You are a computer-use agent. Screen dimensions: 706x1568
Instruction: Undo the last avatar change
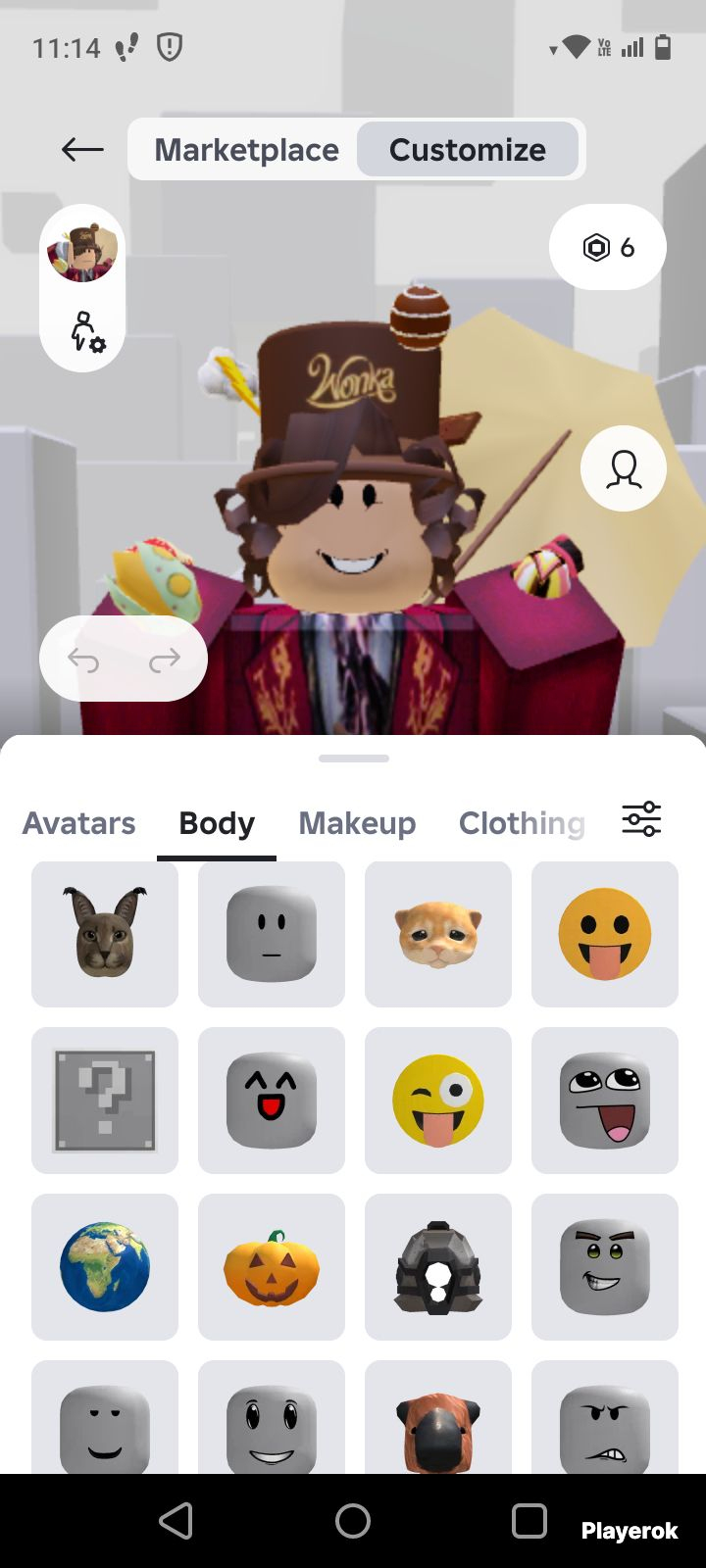pyautogui.click(x=83, y=660)
